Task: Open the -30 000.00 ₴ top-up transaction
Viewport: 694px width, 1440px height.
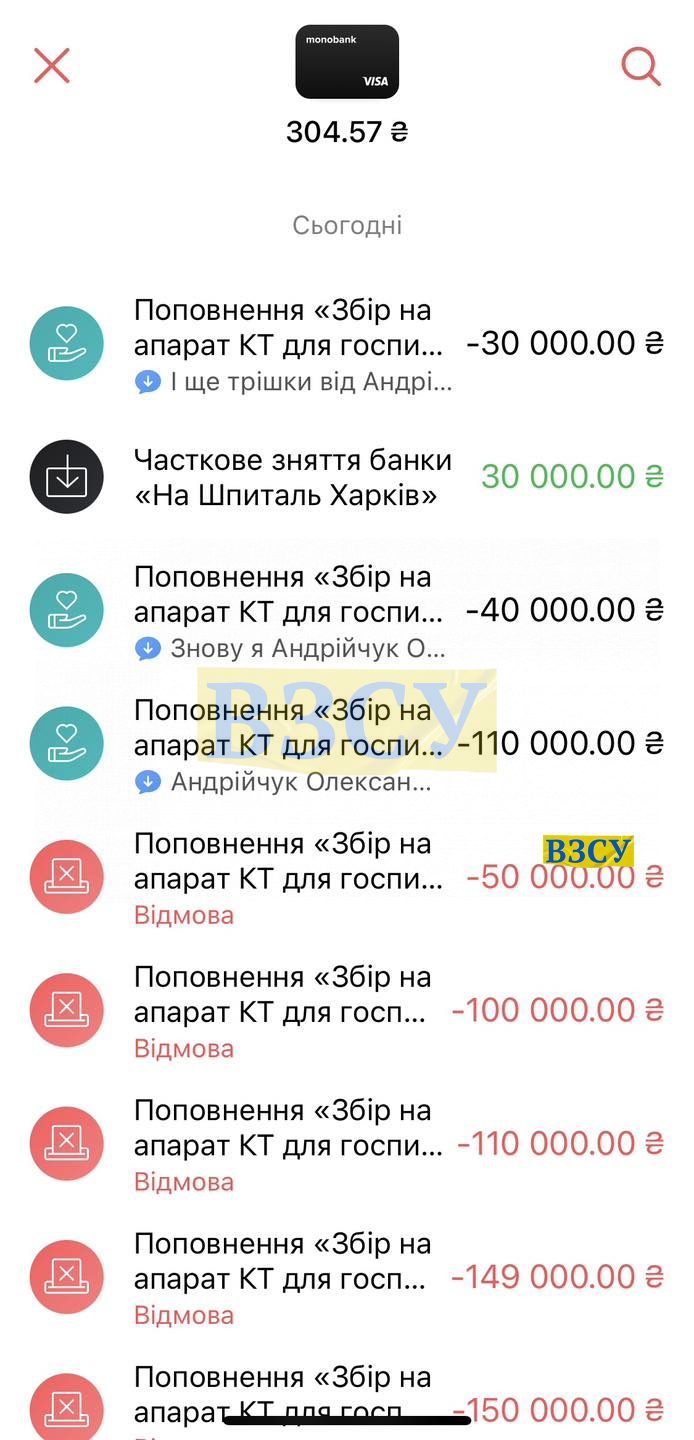Action: [x=347, y=343]
